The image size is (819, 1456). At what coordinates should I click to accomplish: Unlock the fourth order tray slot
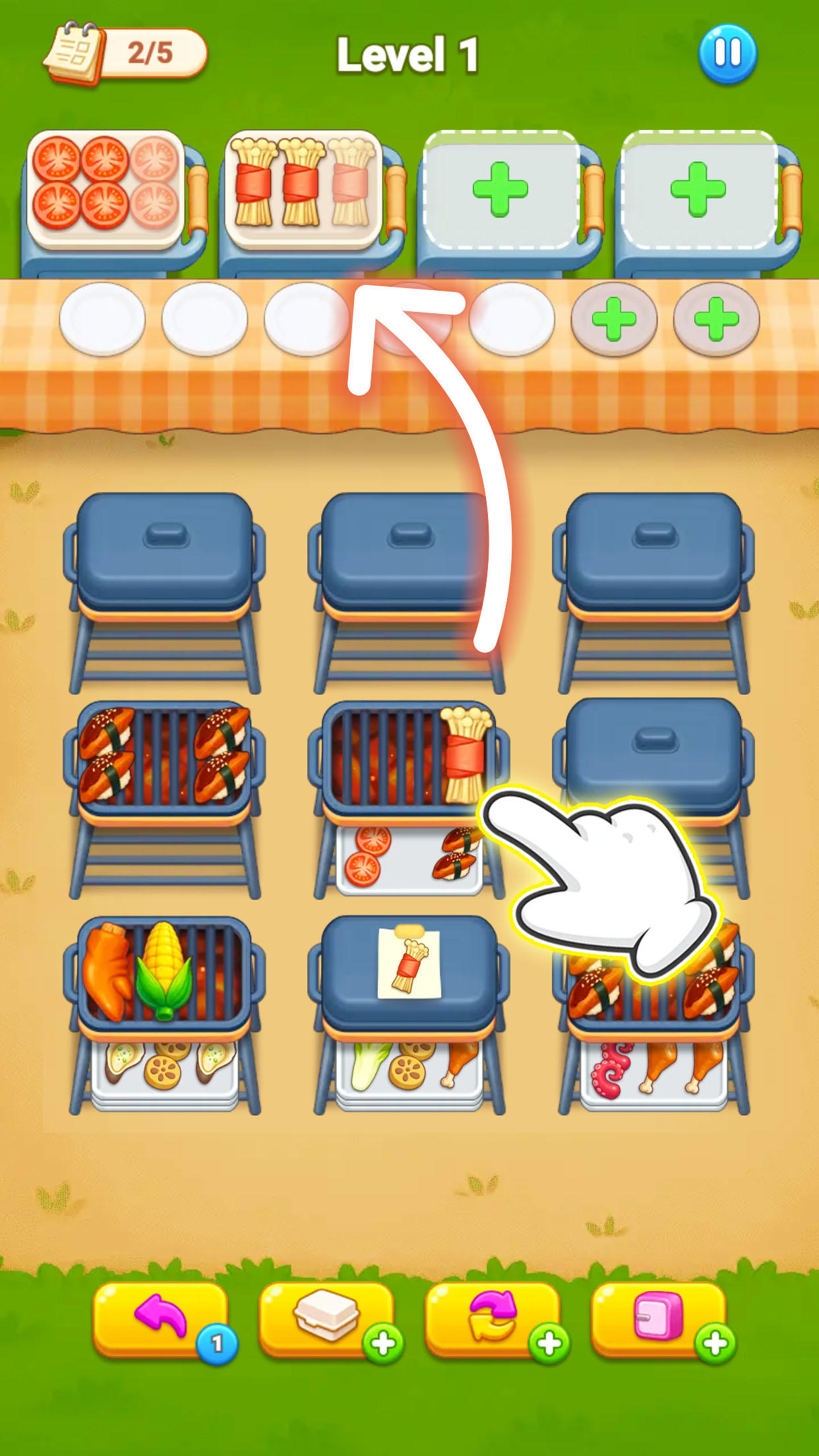pyautogui.click(x=698, y=189)
